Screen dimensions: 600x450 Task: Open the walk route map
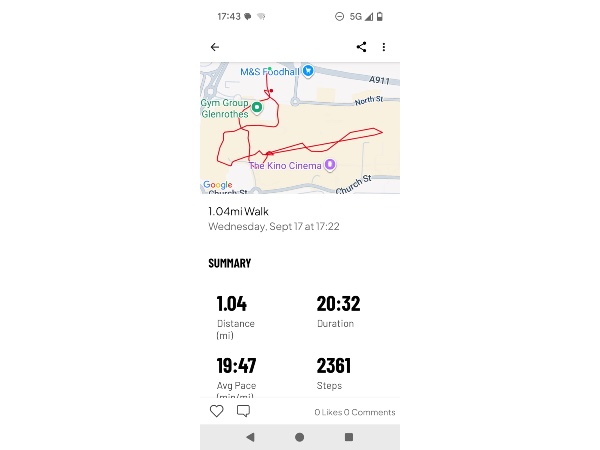[300, 128]
